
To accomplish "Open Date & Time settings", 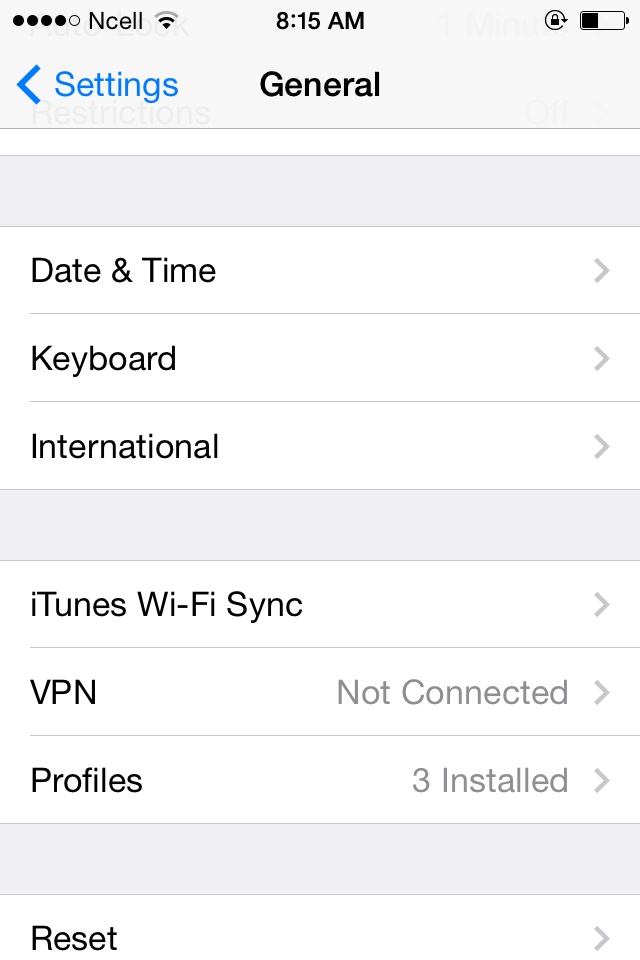I will coord(320,271).
